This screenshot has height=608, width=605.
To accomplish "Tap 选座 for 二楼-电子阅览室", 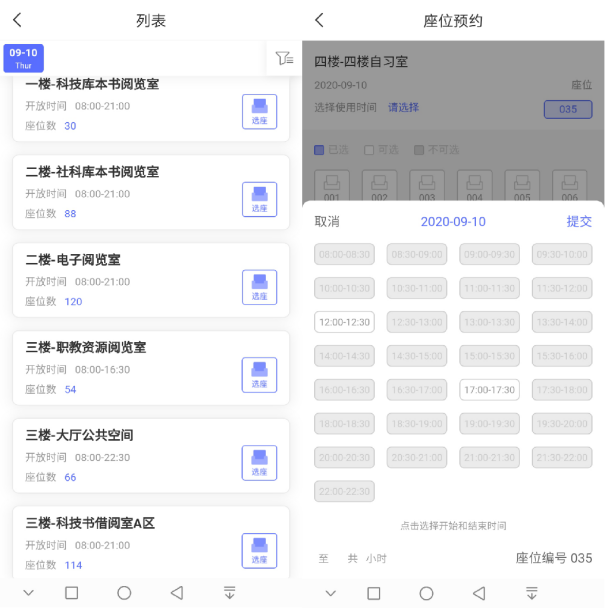I will coord(259,287).
